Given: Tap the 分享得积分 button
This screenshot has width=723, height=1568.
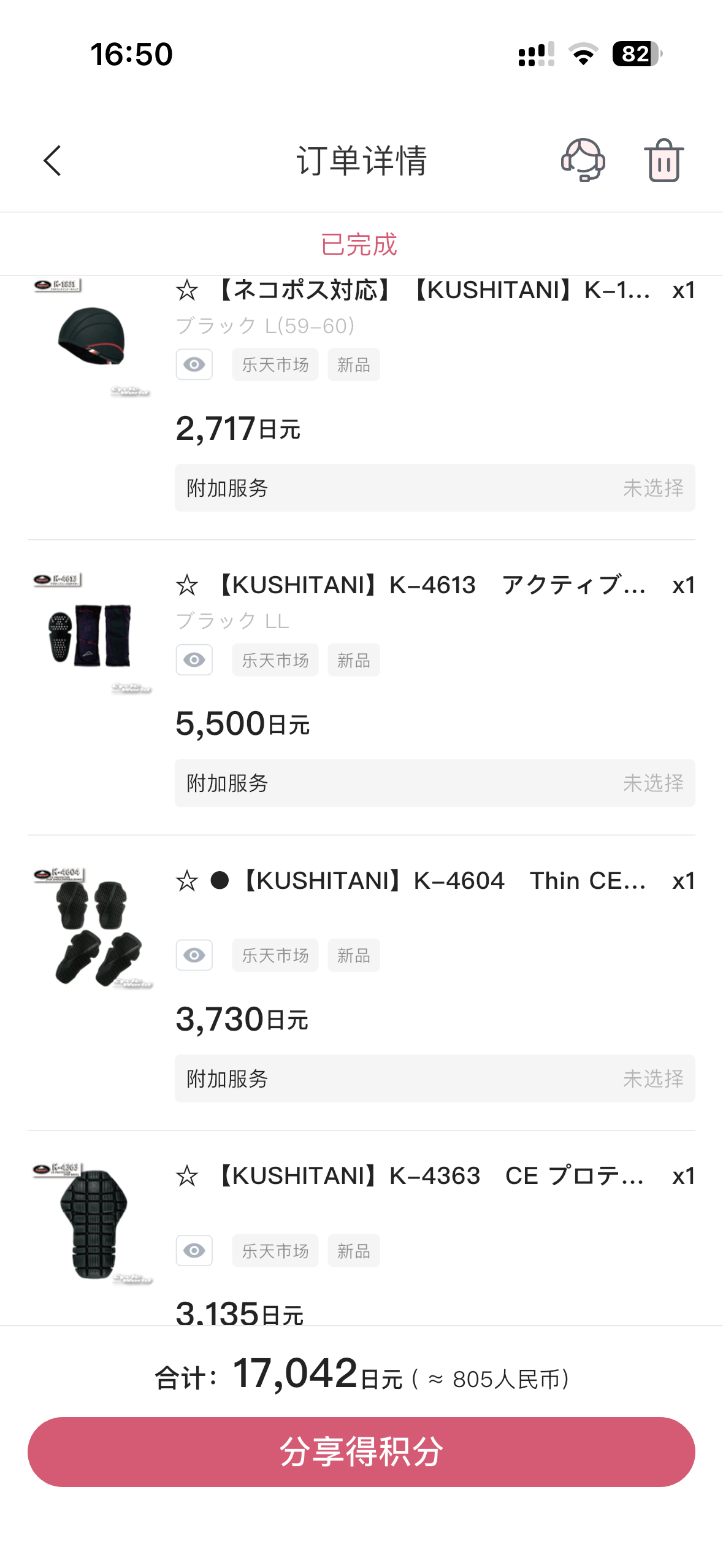Looking at the screenshot, I should point(361,1451).
